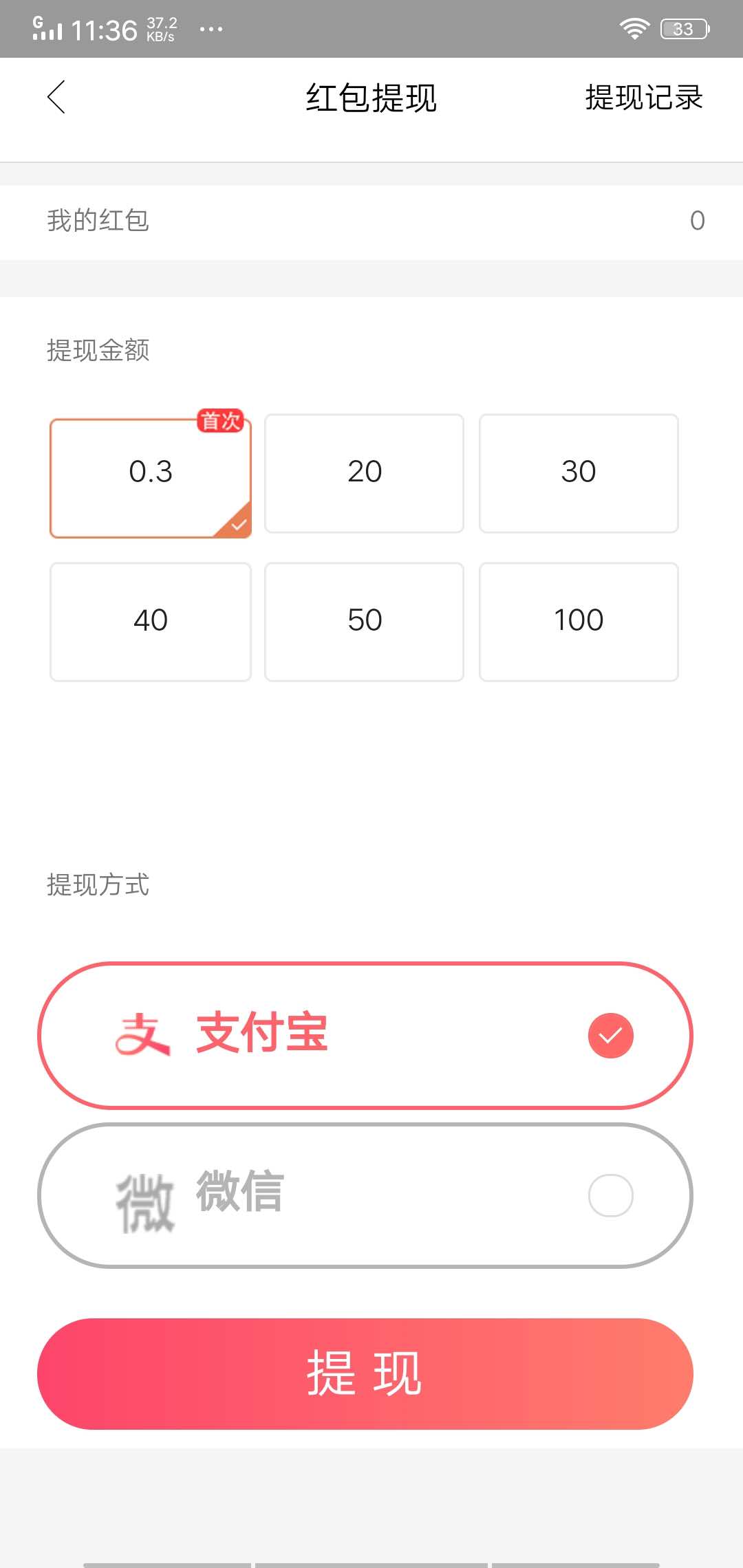Click the 红包提现 title
Screen dimensions: 743x1568
pos(371,98)
